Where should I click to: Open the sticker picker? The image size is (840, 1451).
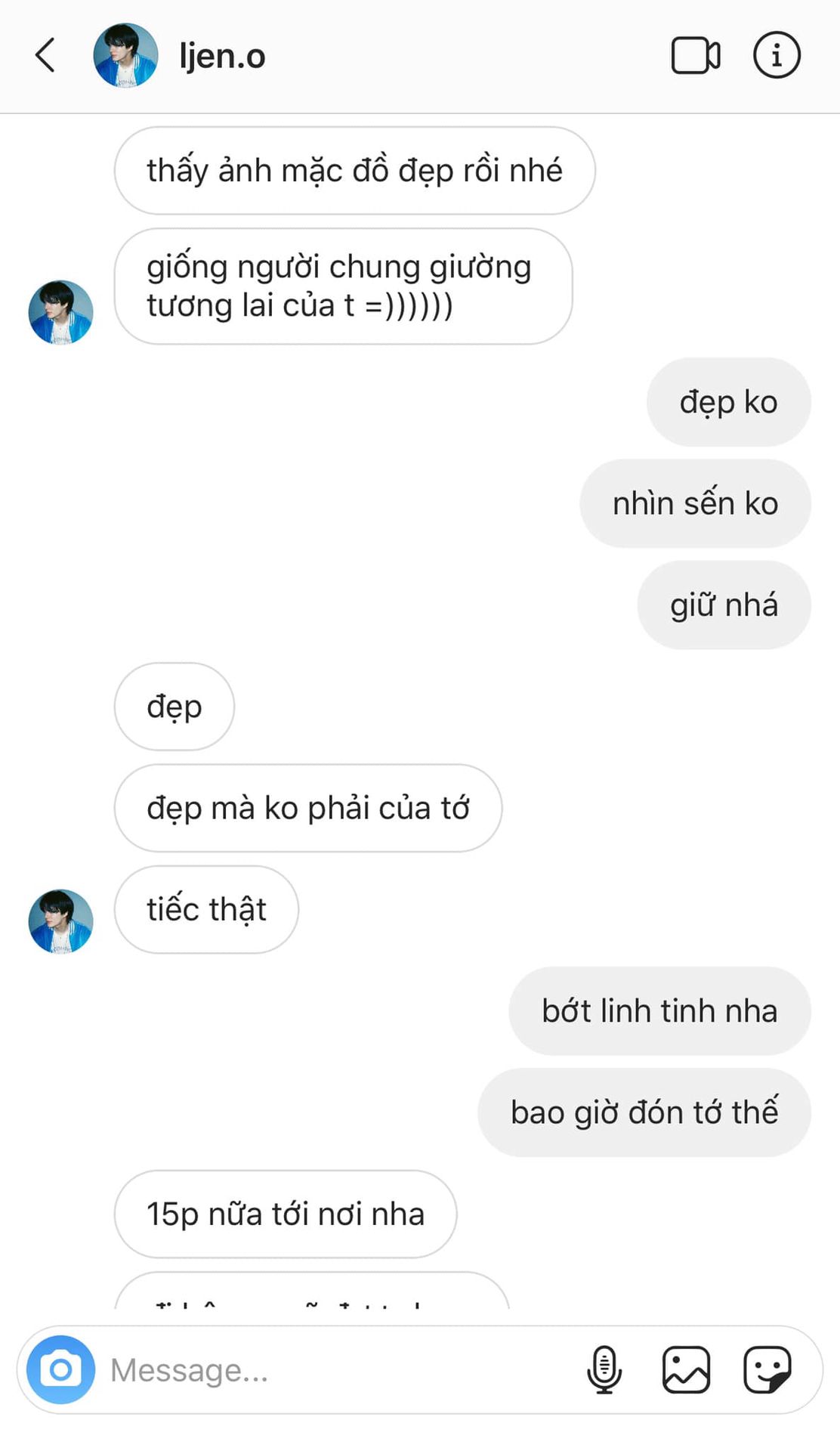(x=767, y=1369)
